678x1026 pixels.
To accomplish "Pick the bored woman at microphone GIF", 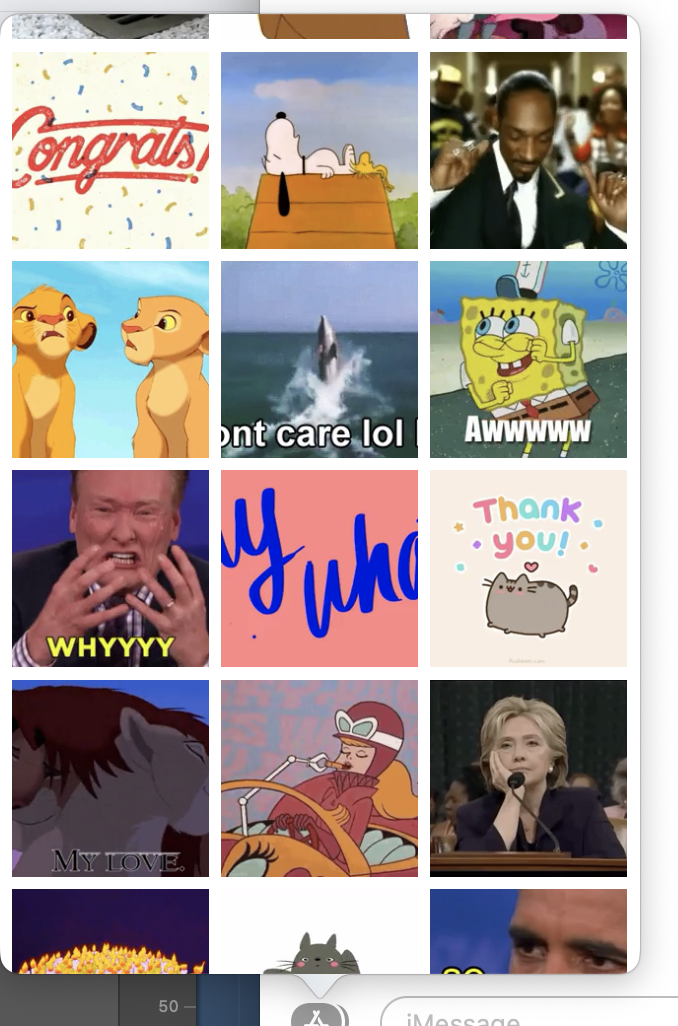I will (528, 778).
